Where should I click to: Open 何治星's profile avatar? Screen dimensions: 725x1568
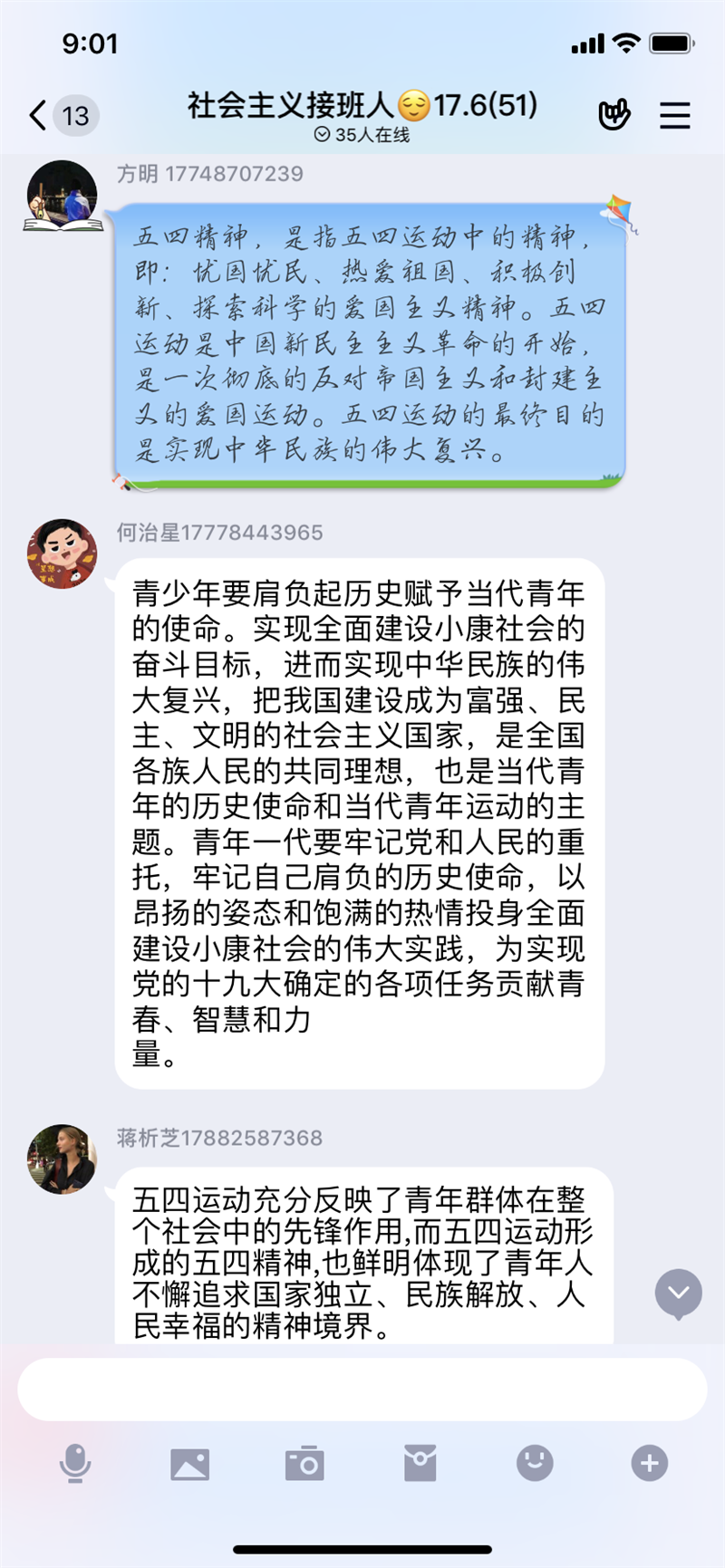pos(62,553)
